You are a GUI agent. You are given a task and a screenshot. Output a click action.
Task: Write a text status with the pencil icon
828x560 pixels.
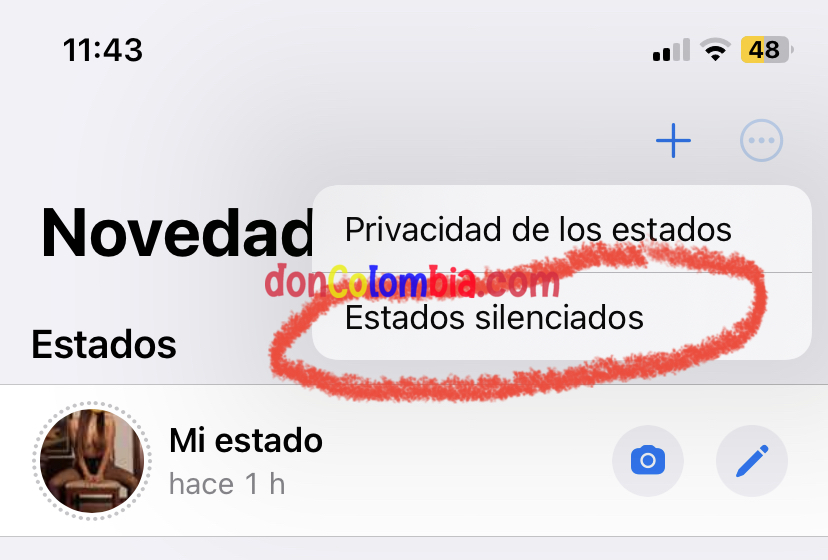(751, 461)
